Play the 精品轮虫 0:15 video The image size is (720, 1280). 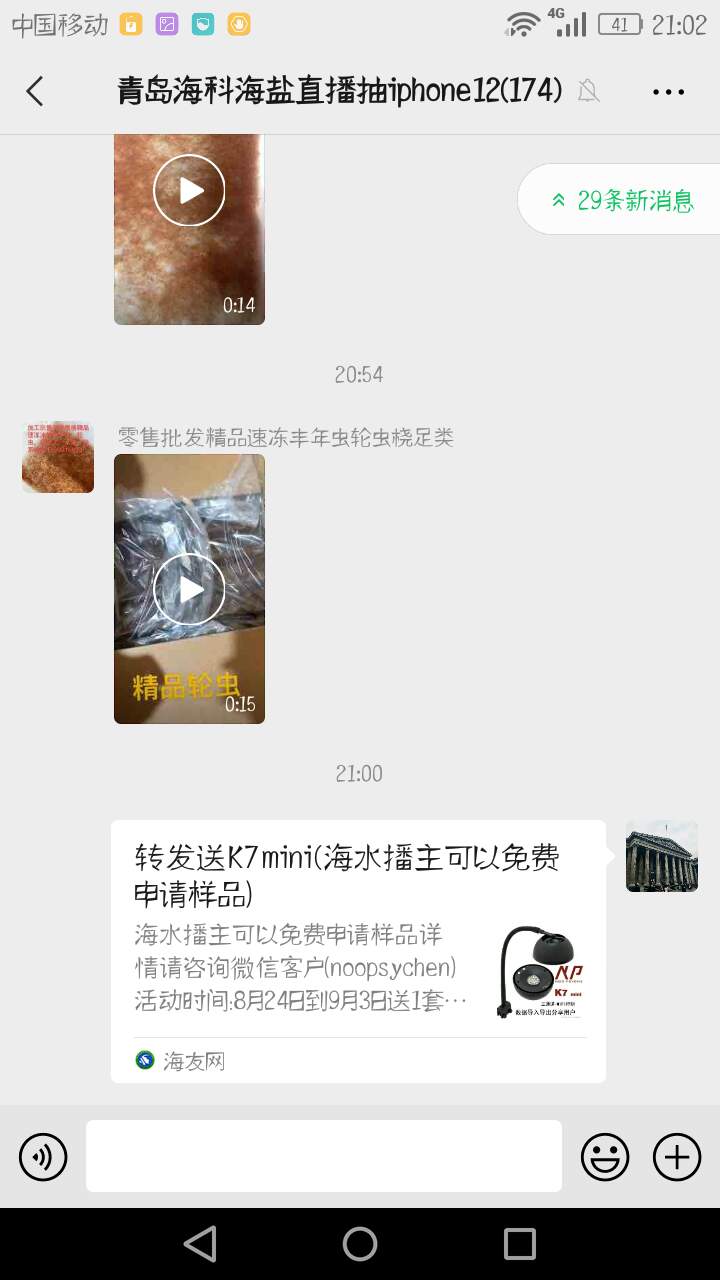(x=189, y=589)
